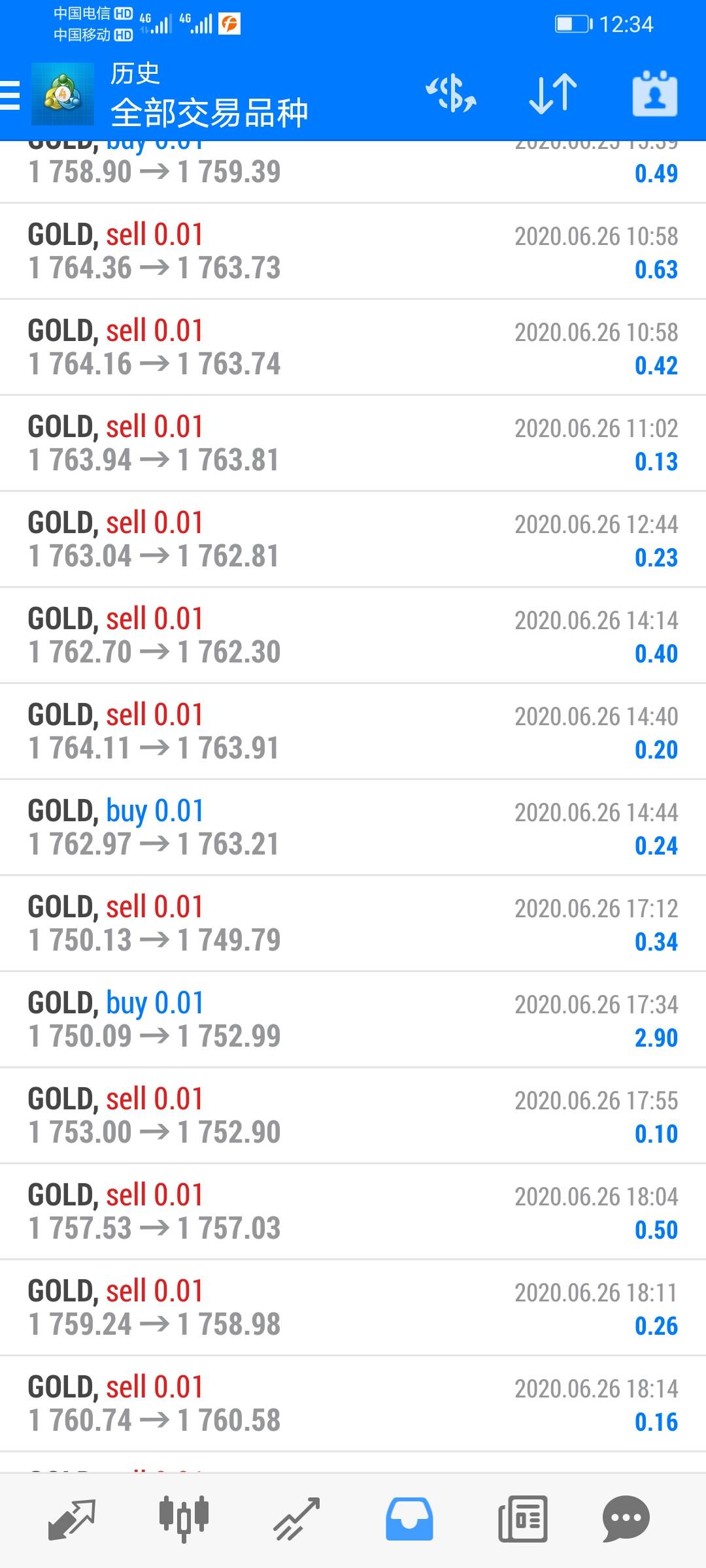
Task: Select the trade dated 2020.06.26 11:02
Action: [353, 444]
